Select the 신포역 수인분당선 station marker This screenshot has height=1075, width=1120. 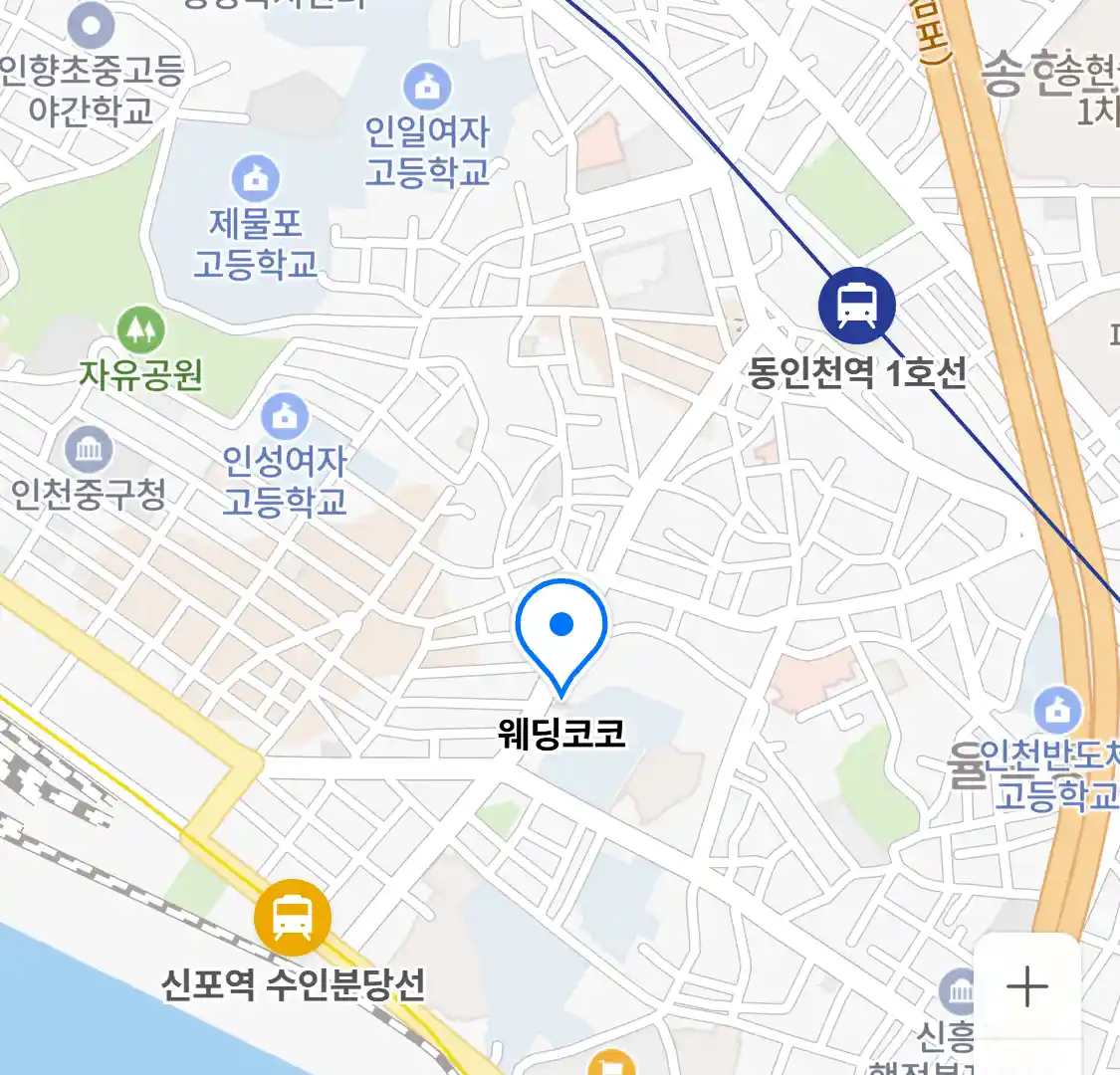[292, 918]
